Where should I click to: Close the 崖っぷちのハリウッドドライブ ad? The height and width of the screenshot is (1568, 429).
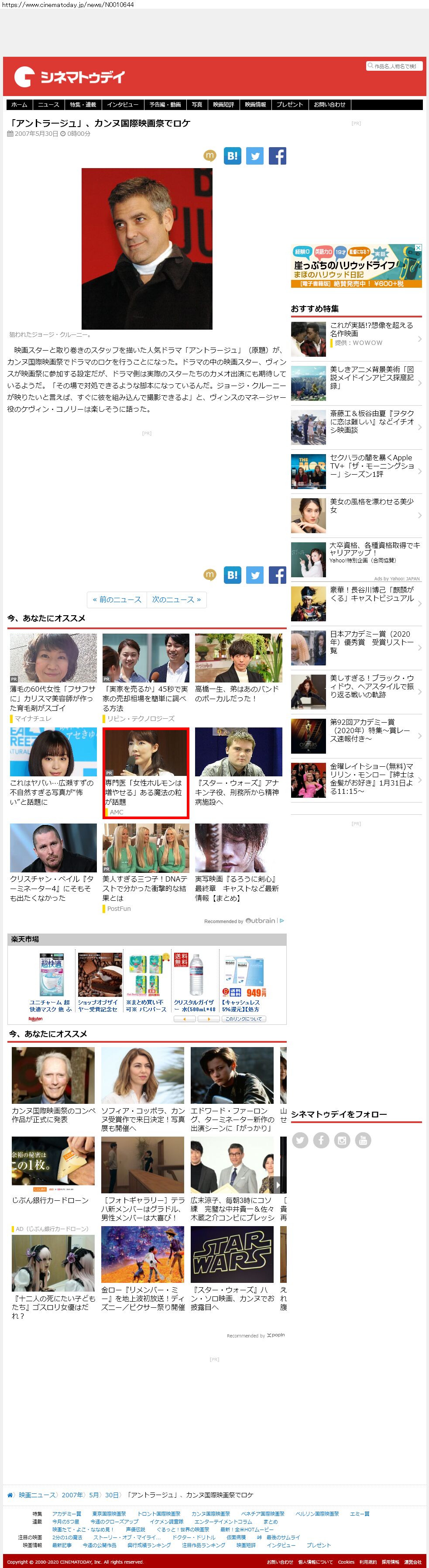[418, 248]
